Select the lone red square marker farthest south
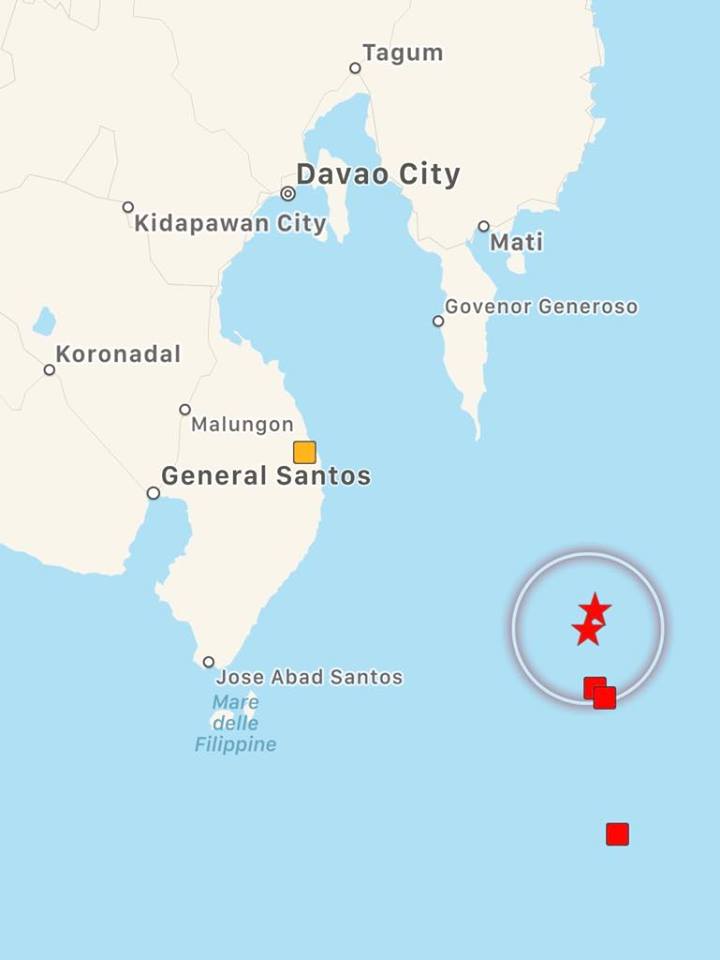The width and height of the screenshot is (720, 960). (617, 834)
